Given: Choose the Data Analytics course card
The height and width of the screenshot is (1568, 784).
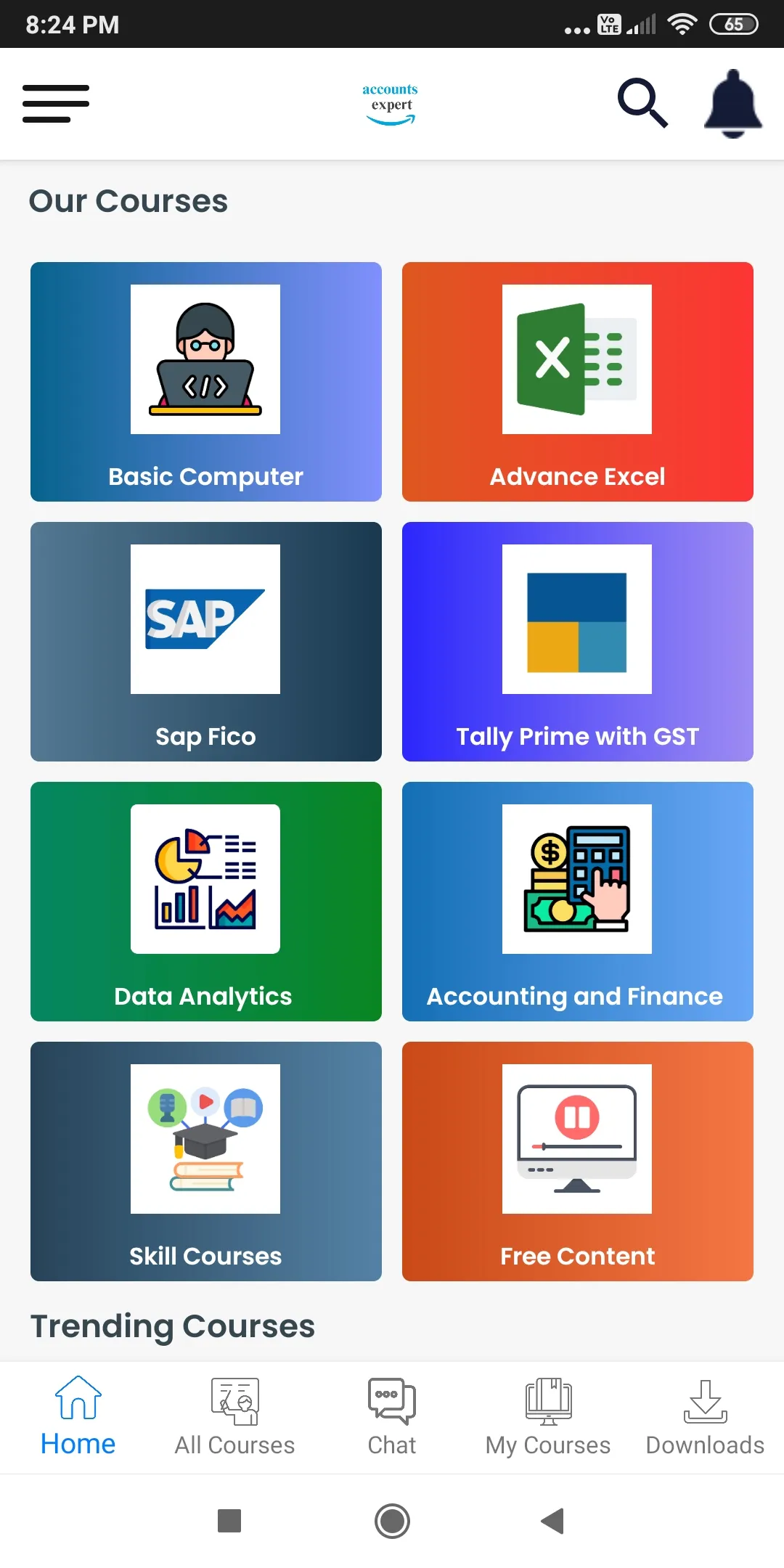Looking at the screenshot, I should 206,901.
